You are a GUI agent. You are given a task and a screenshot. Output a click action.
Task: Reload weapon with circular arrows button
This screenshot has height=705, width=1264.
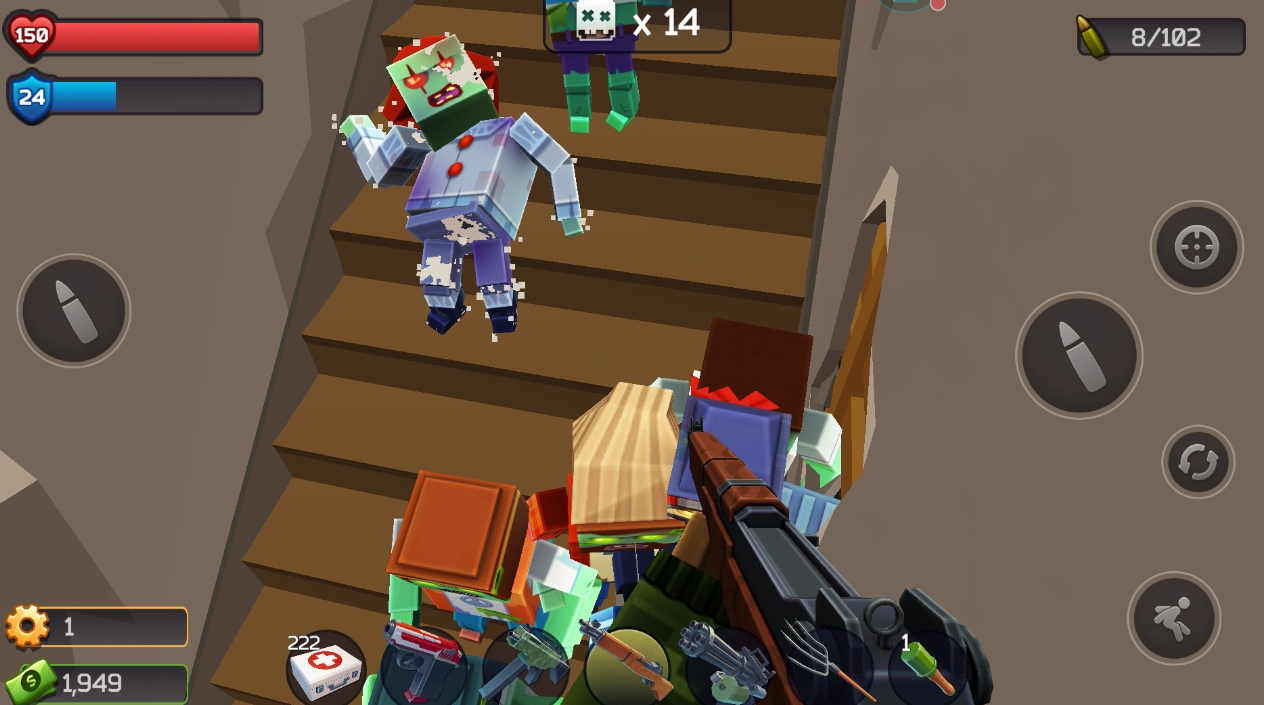(x=1198, y=462)
